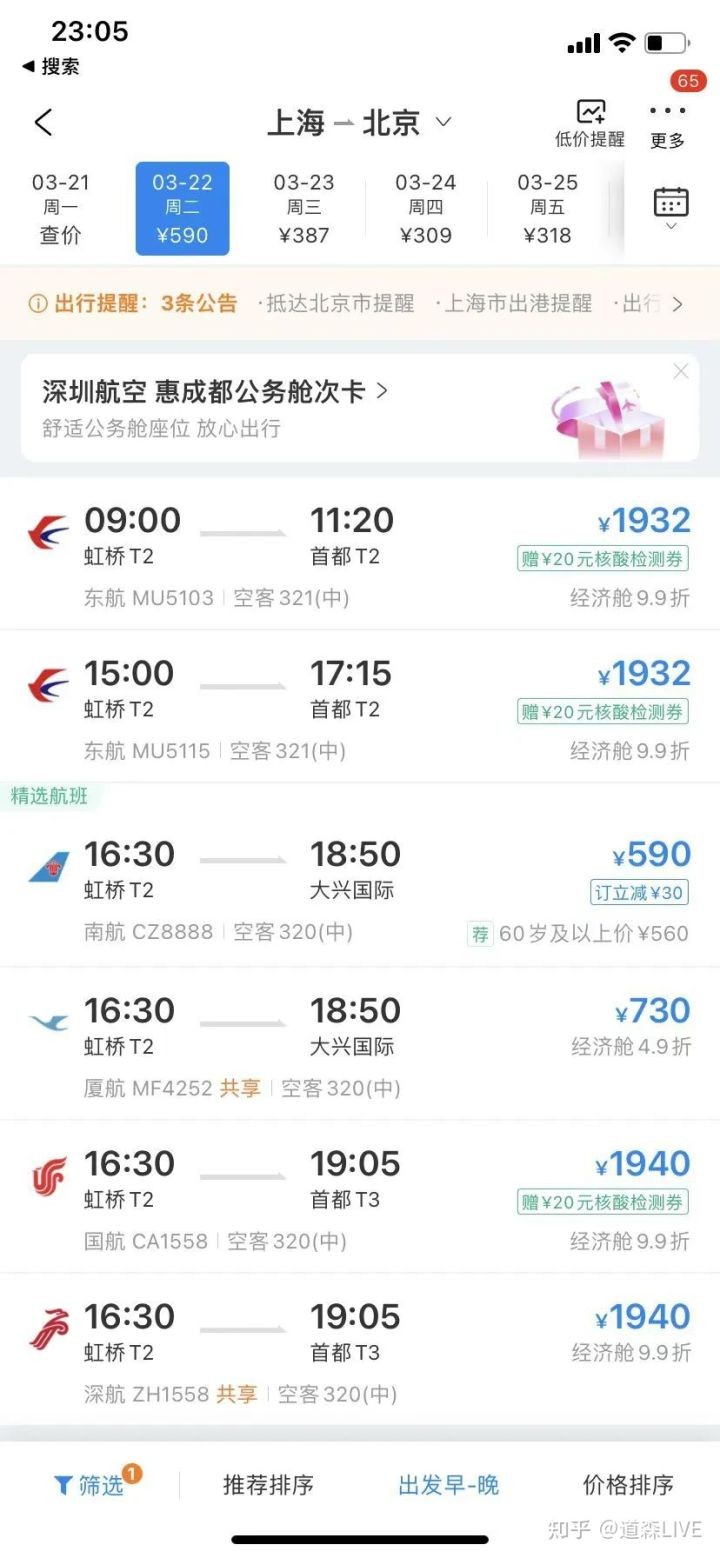Sort flights by 价格排序
This screenshot has width=720, height=1558.
click(628, 1485)
